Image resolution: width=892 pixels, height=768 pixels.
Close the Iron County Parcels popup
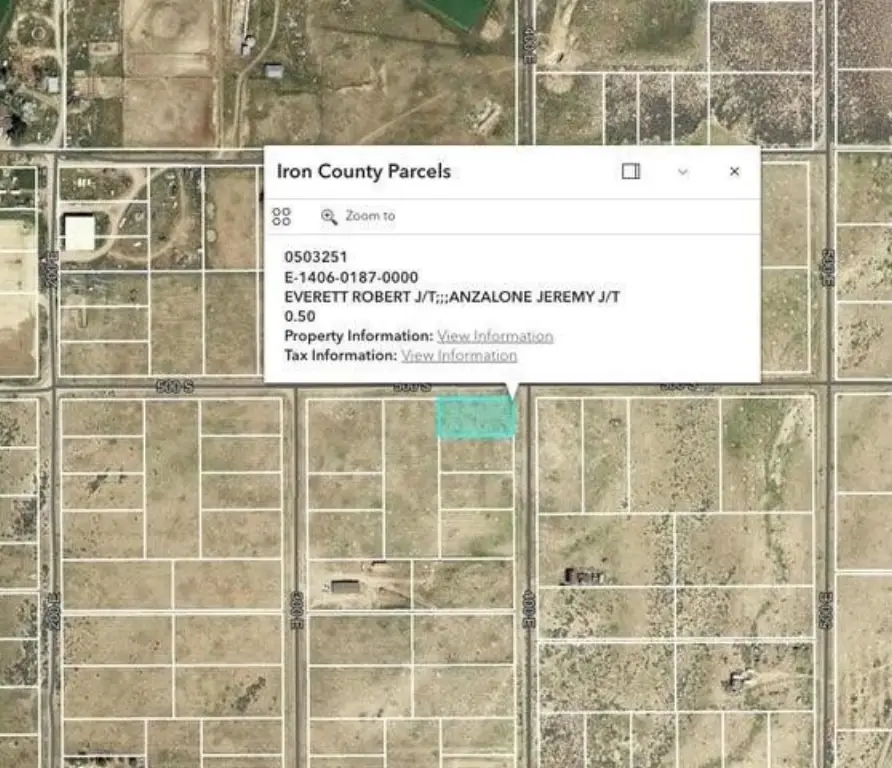click(734, 172)
